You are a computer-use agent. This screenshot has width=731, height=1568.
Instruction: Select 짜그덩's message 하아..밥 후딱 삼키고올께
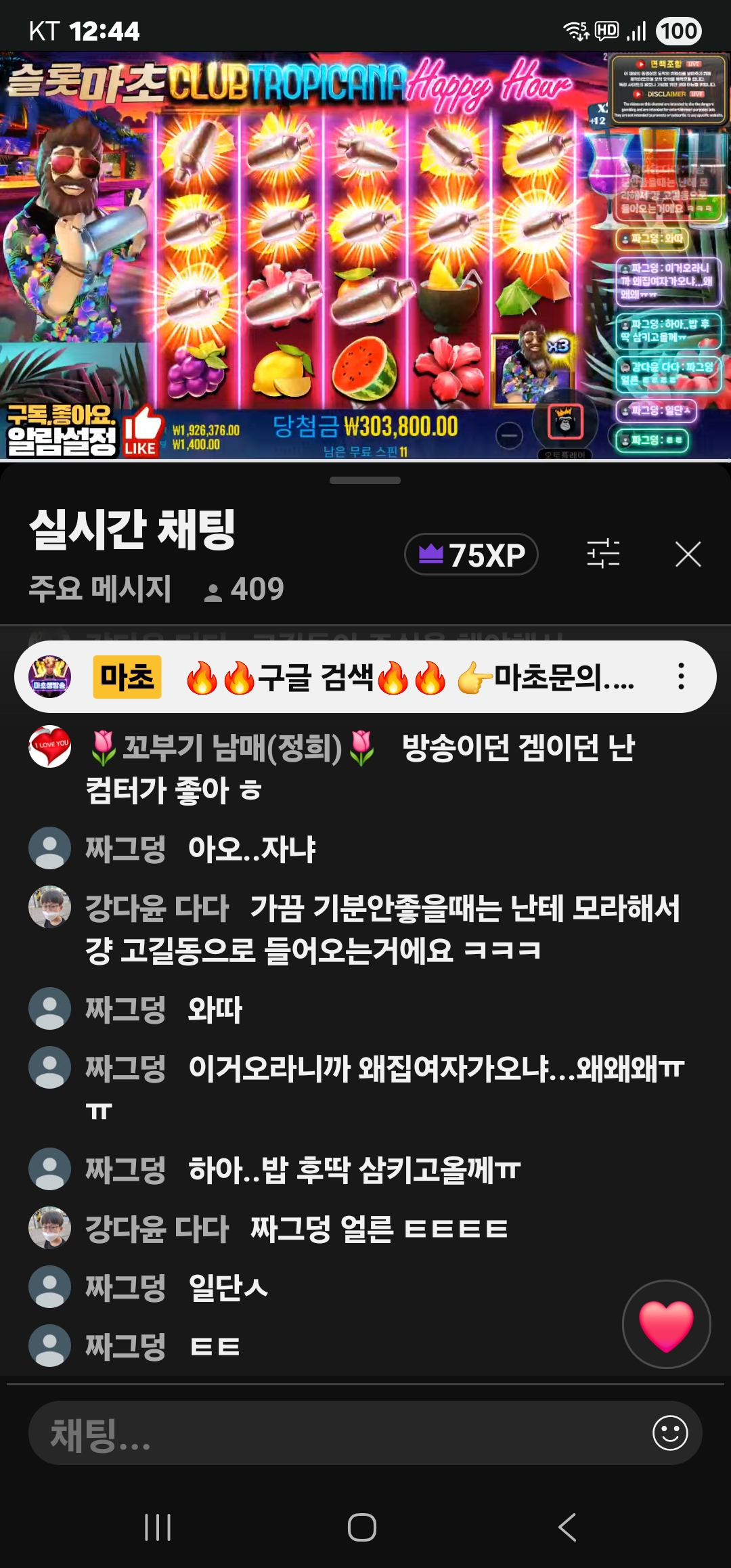pyautogui.click(x=352, y=1170)
